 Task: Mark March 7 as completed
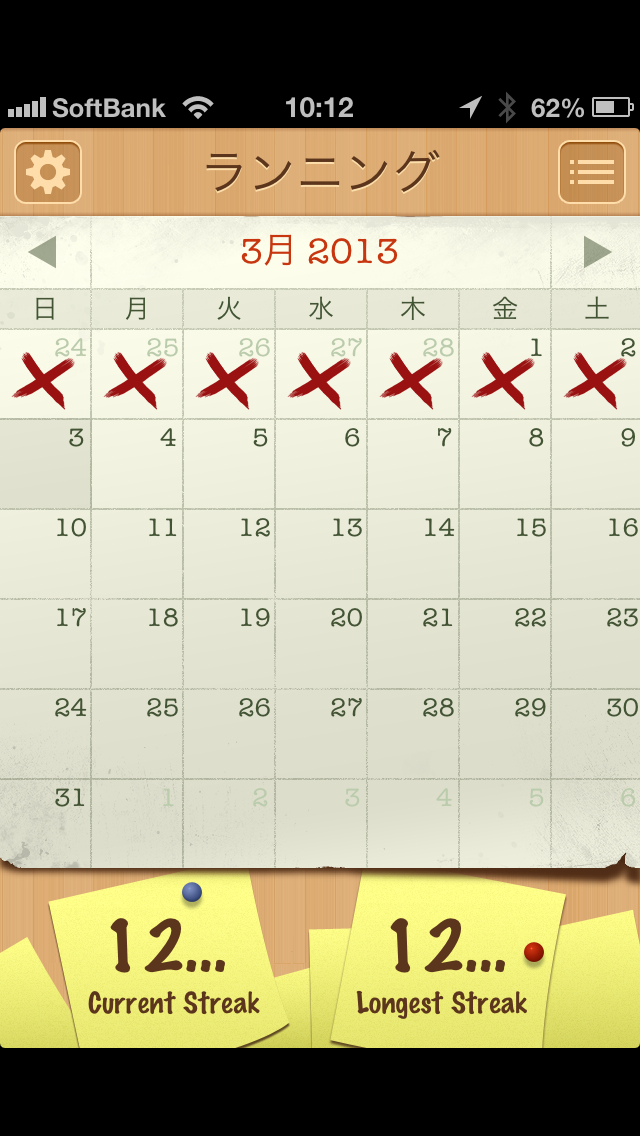(x=413, y=464)
